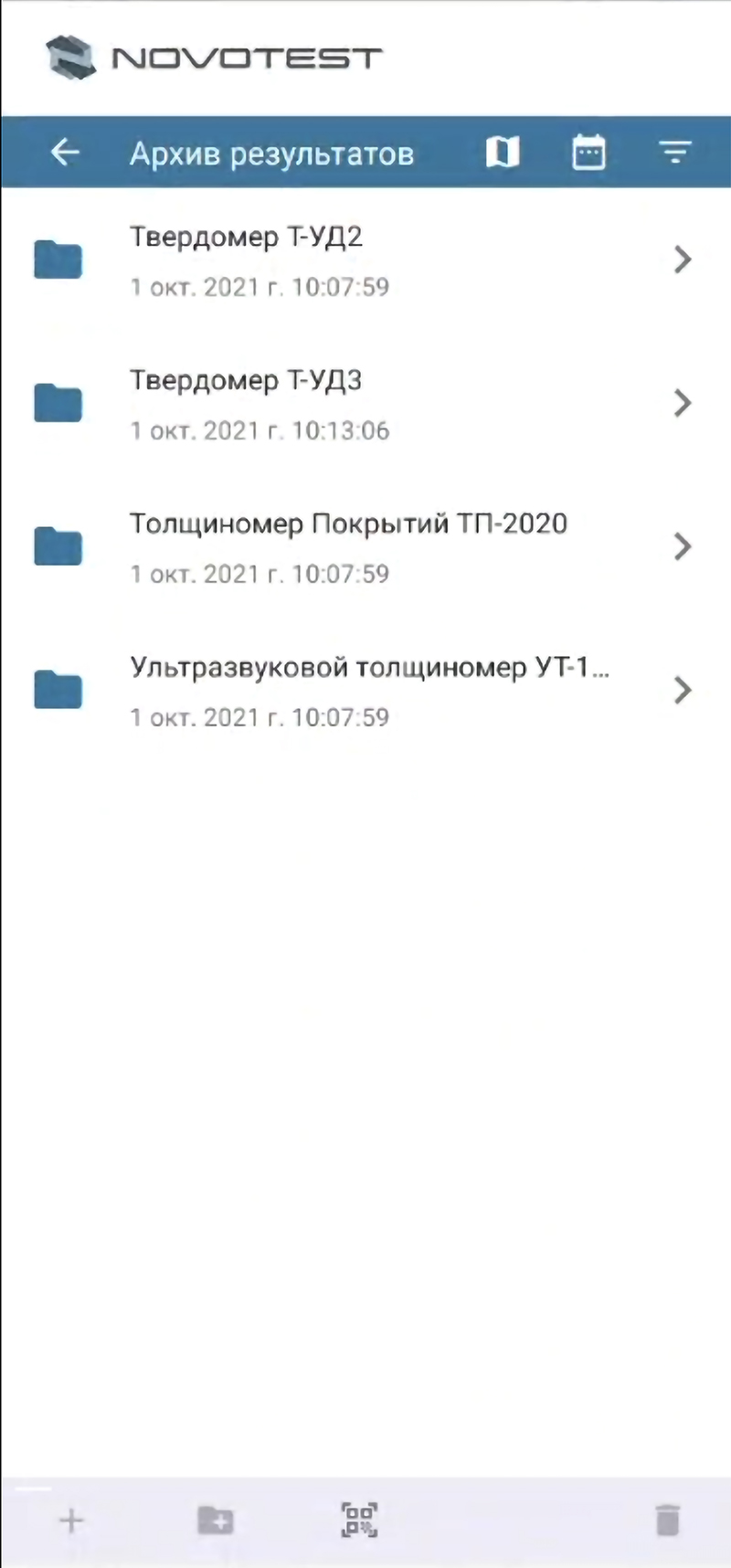This screenshot has height=1568, width=731.
Task: Tap the plus icon to add
Action: pos(71,1520)
